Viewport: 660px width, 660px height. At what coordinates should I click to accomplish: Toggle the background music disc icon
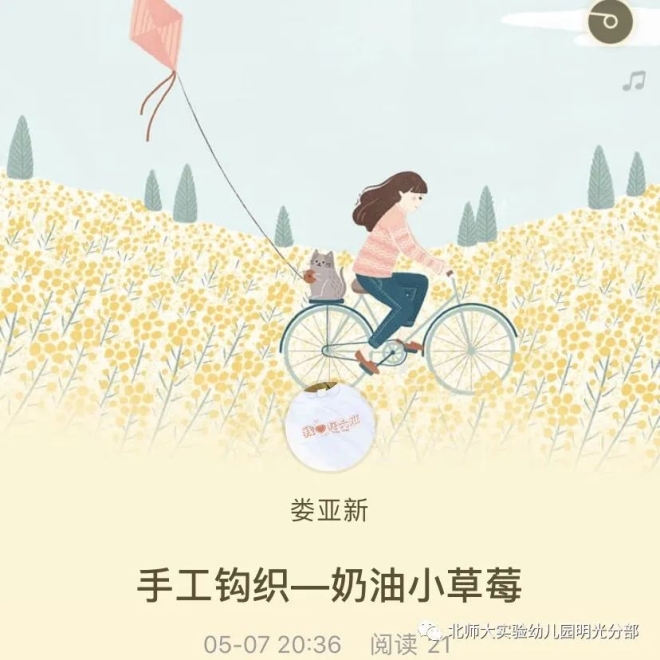610,22
